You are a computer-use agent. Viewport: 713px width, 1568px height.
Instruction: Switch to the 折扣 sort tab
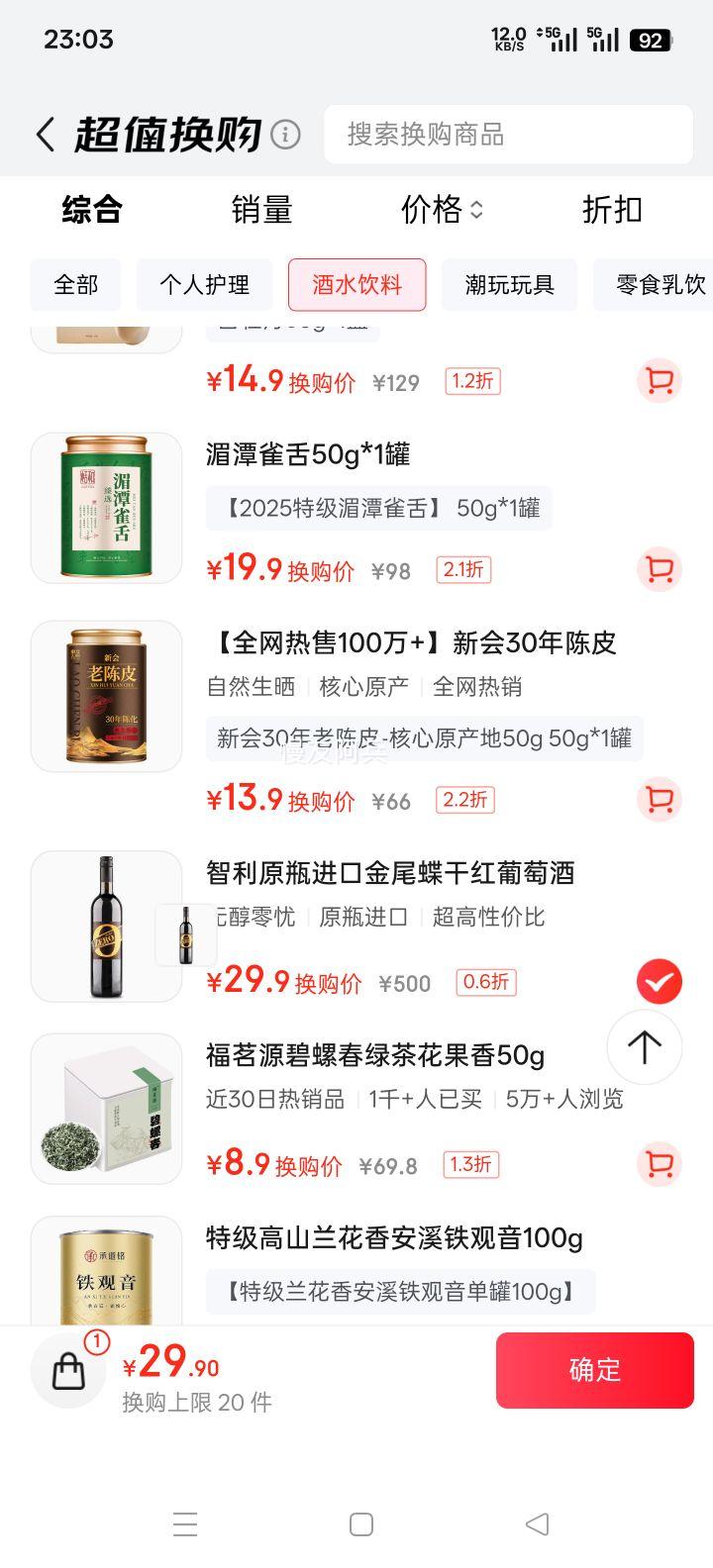tap(612, 210)
